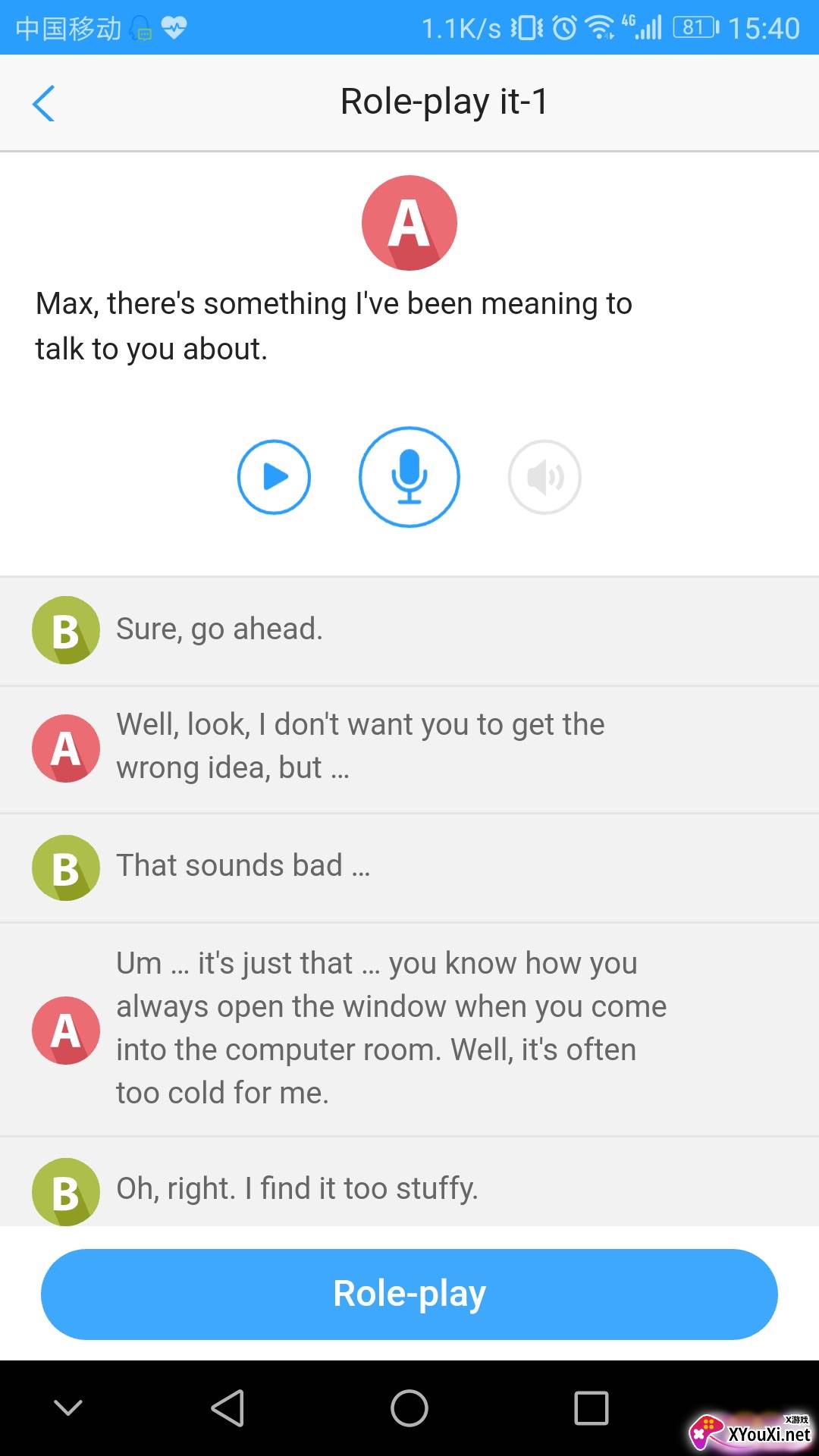The image size is (819, 1456).
Task: Select the line "Um ... it's just that..."
Action: click(409, 1029)
